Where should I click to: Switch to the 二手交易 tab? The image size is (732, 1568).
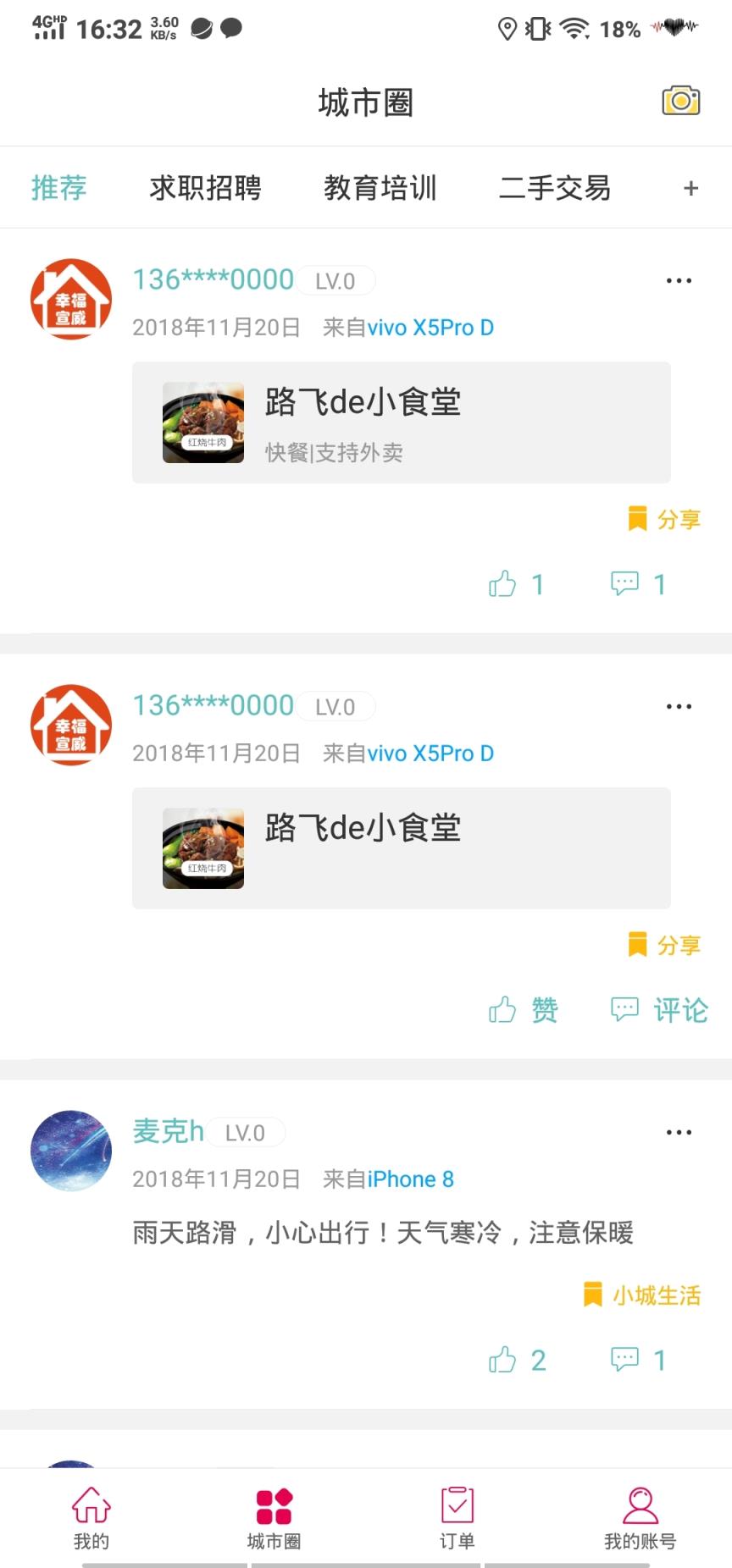click(555, 187)
